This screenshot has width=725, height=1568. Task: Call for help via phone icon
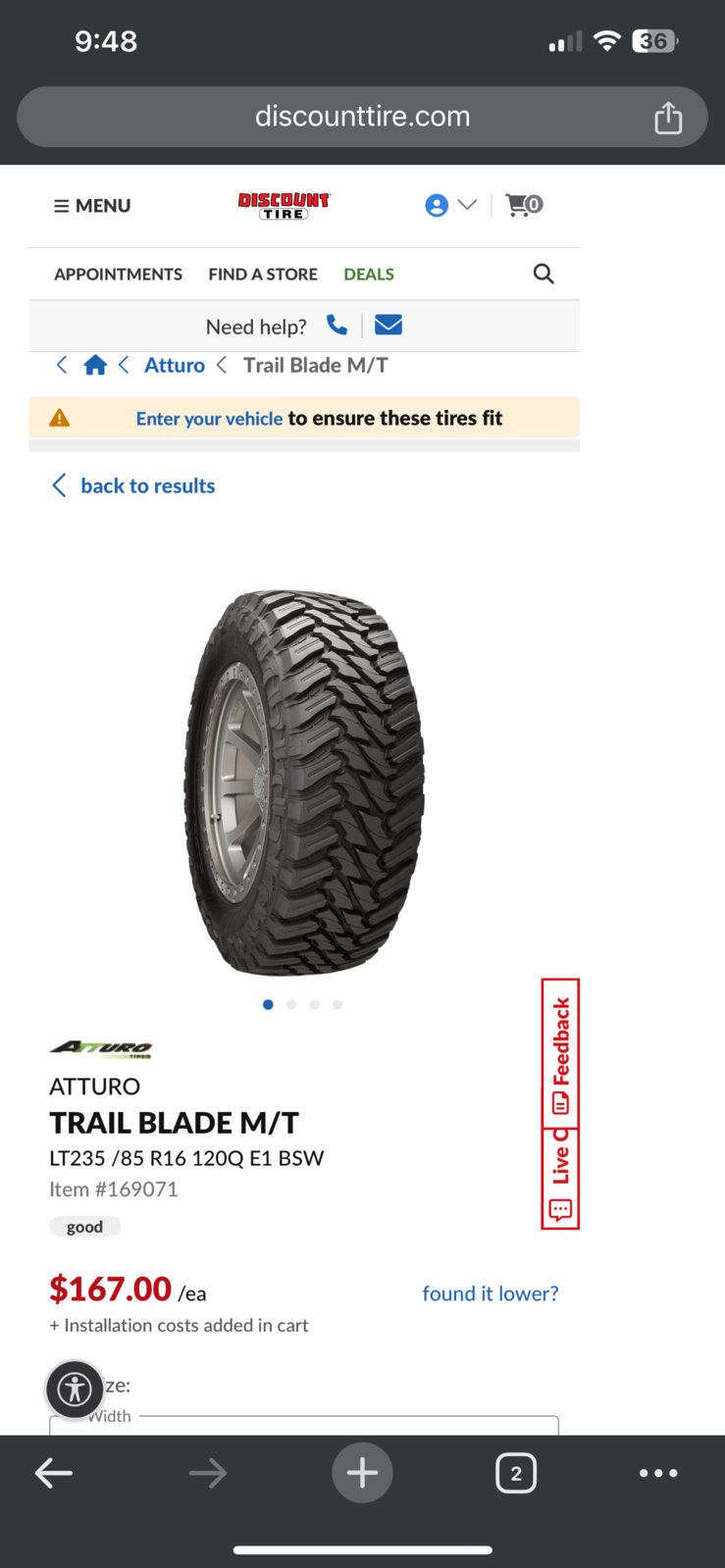click(337, 325)
